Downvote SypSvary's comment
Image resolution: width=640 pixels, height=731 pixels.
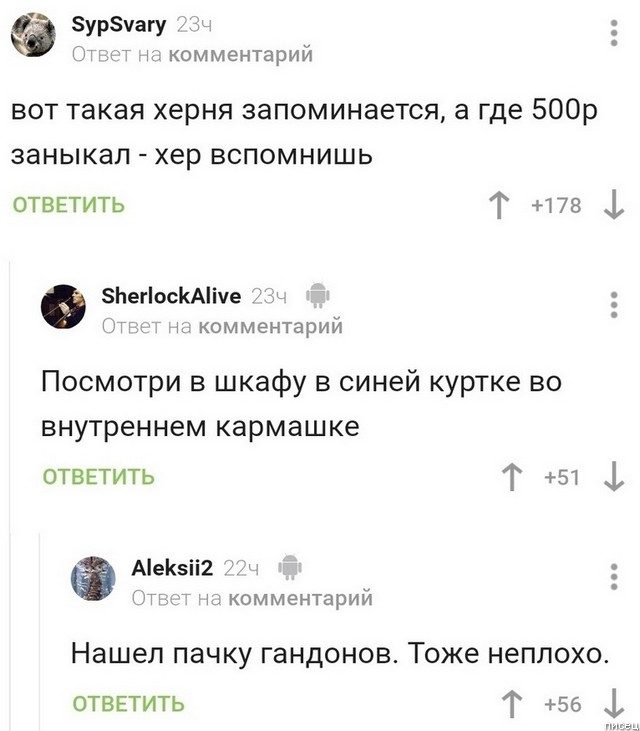coord(613,205)
